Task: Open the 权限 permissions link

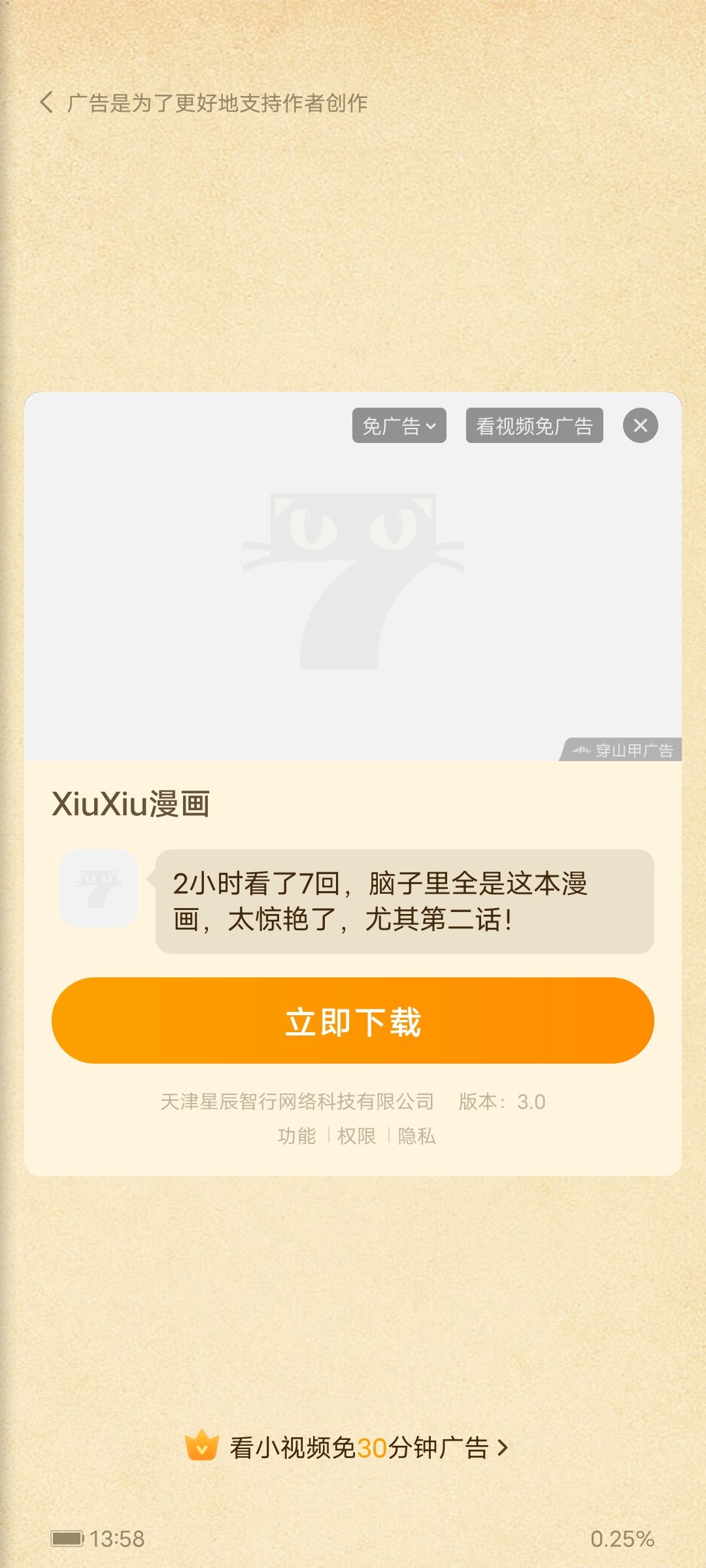Action: (x=359, y=1136)
